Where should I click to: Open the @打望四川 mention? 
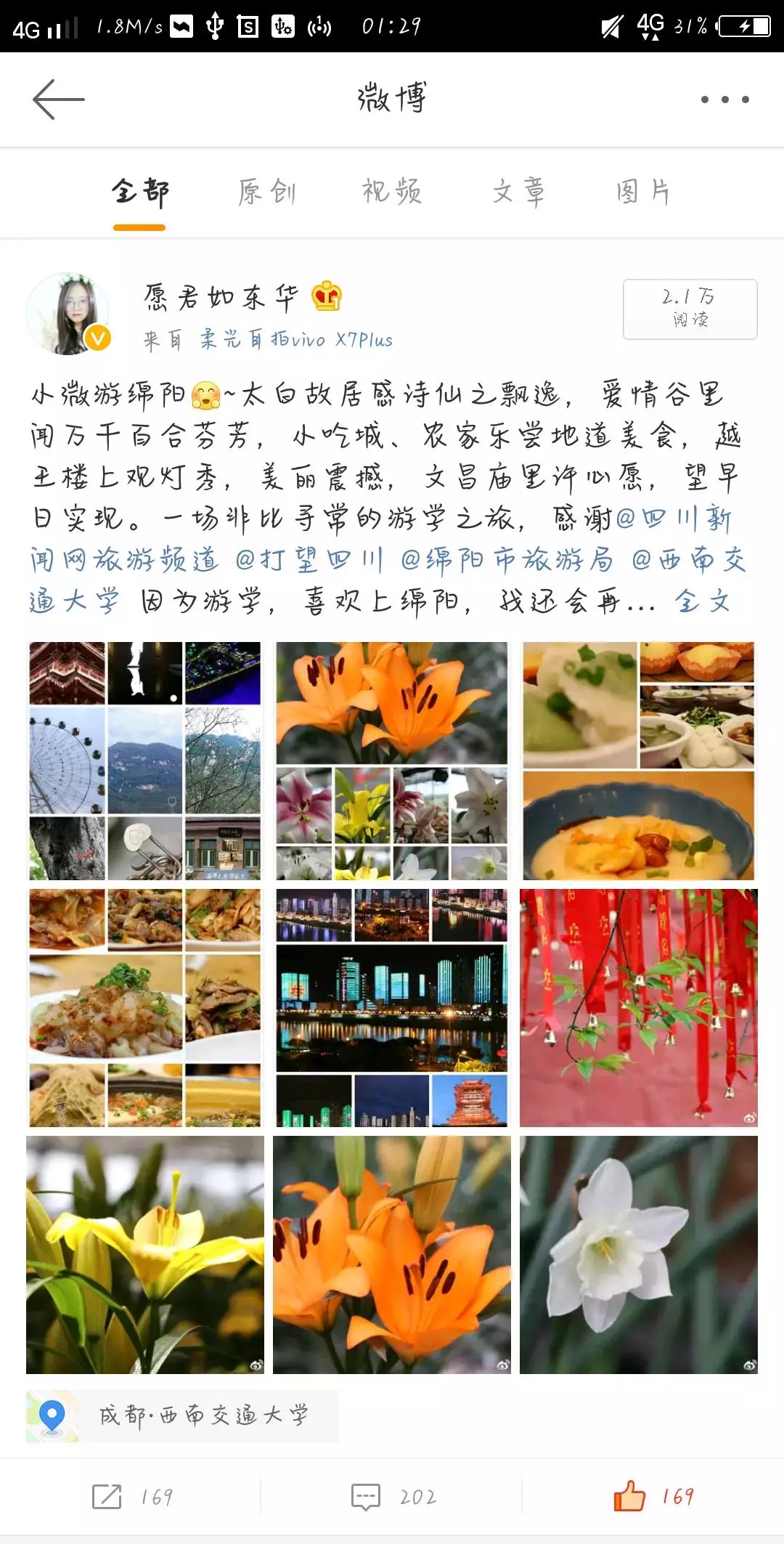pos(309,560)
